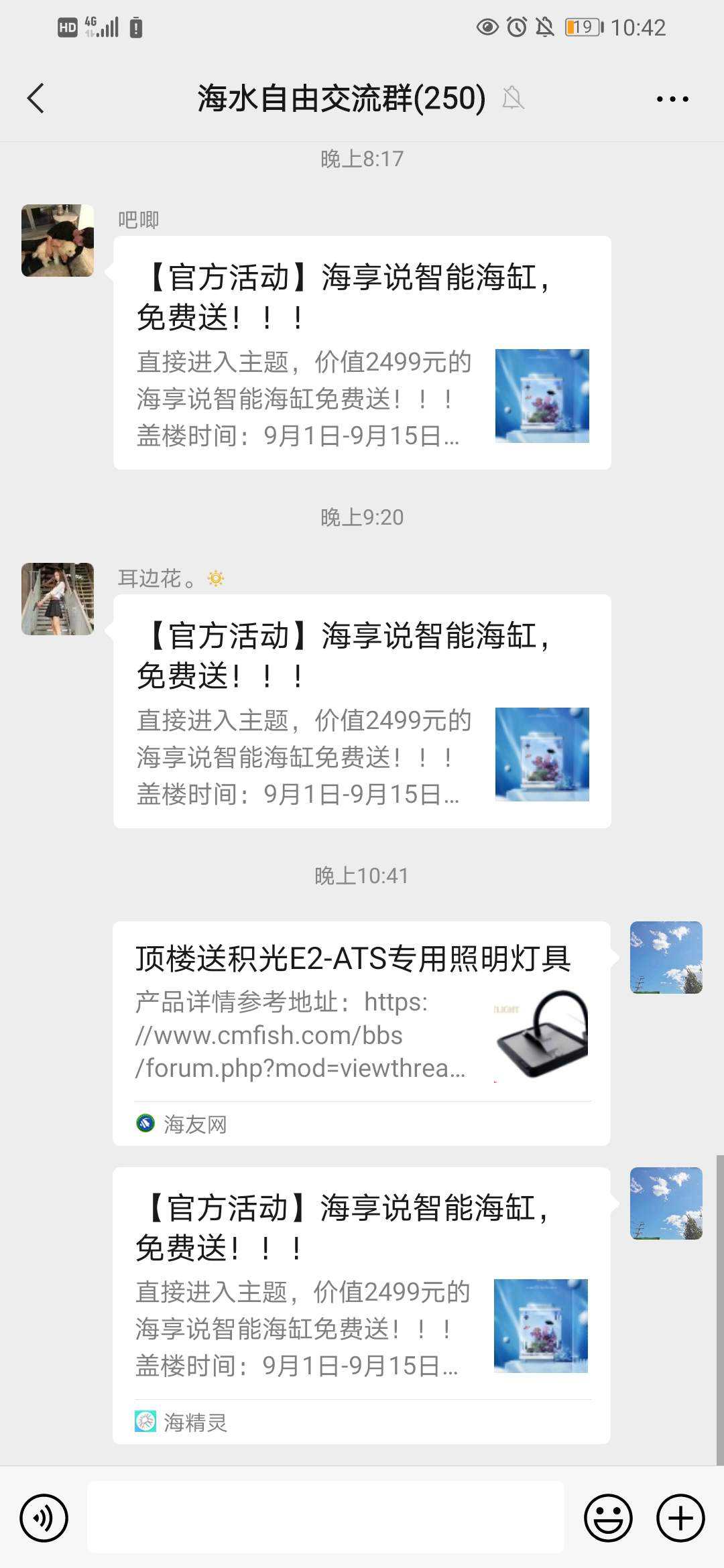Switch to voice message input
The image size is (724, 1568).
44,1518
